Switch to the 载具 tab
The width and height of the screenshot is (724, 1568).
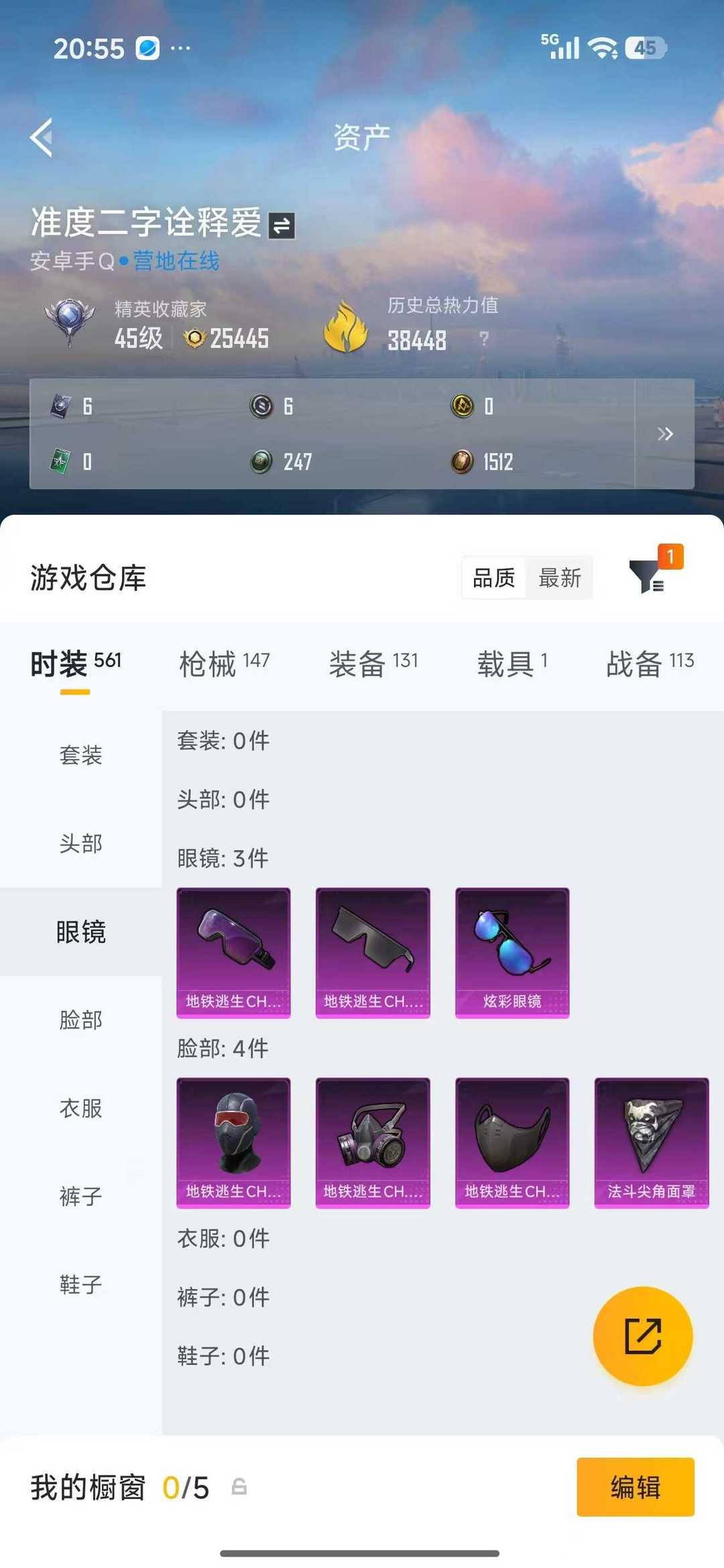[513, 664]
